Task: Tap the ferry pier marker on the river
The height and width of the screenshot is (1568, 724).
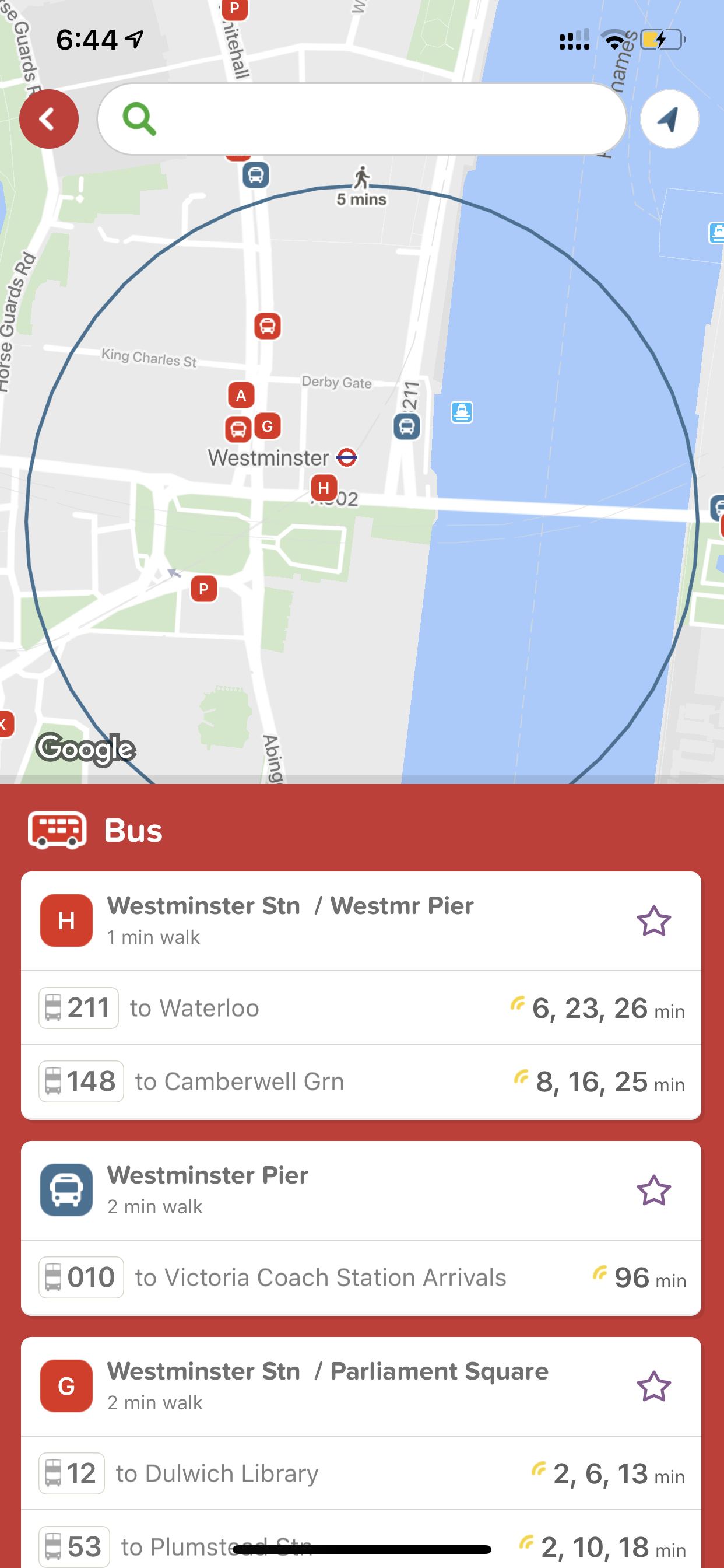Action: [462, 412]
